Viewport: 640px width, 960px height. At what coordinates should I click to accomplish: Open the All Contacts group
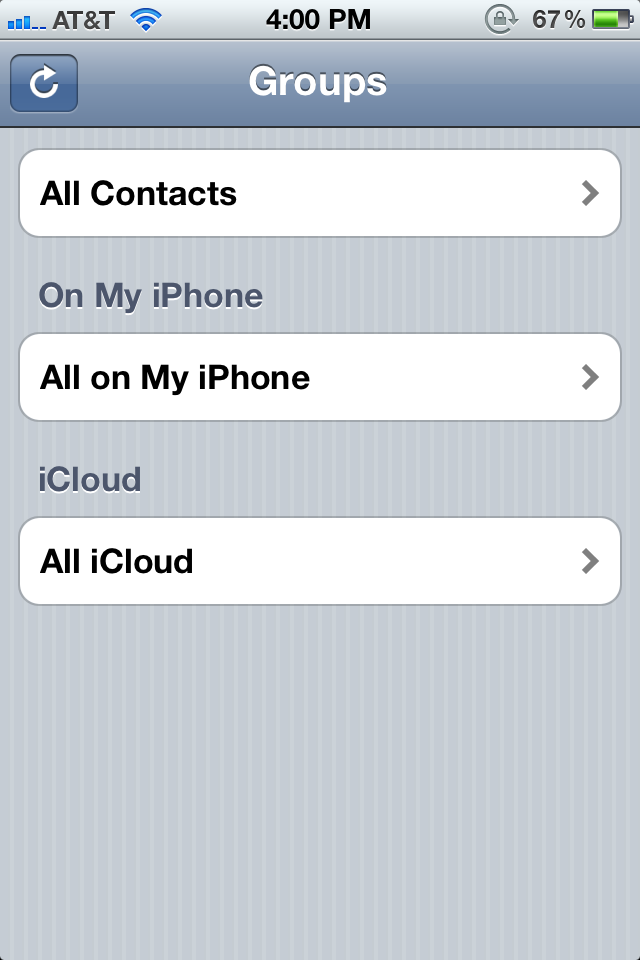320,193
